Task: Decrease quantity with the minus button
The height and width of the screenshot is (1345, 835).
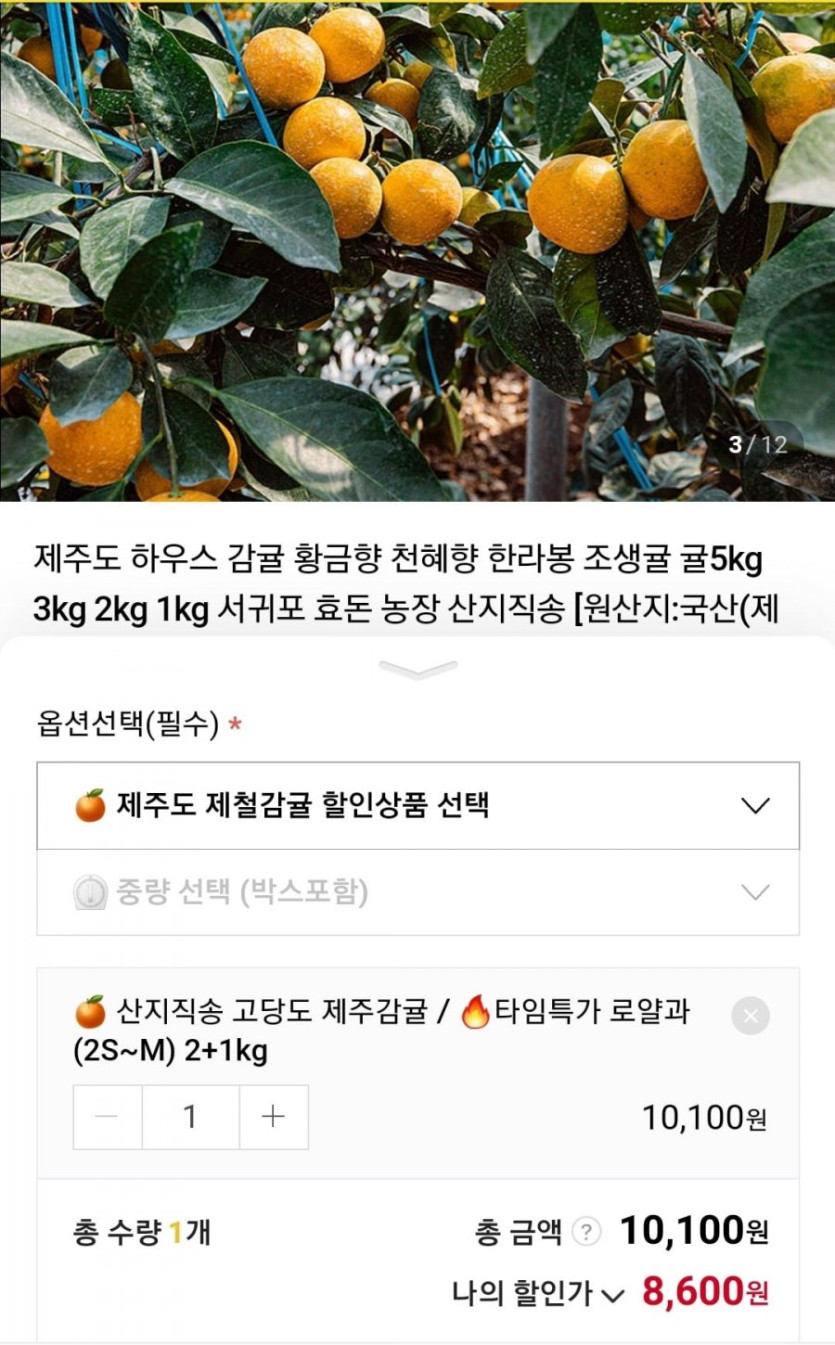Action: (x=107, y=1117)
